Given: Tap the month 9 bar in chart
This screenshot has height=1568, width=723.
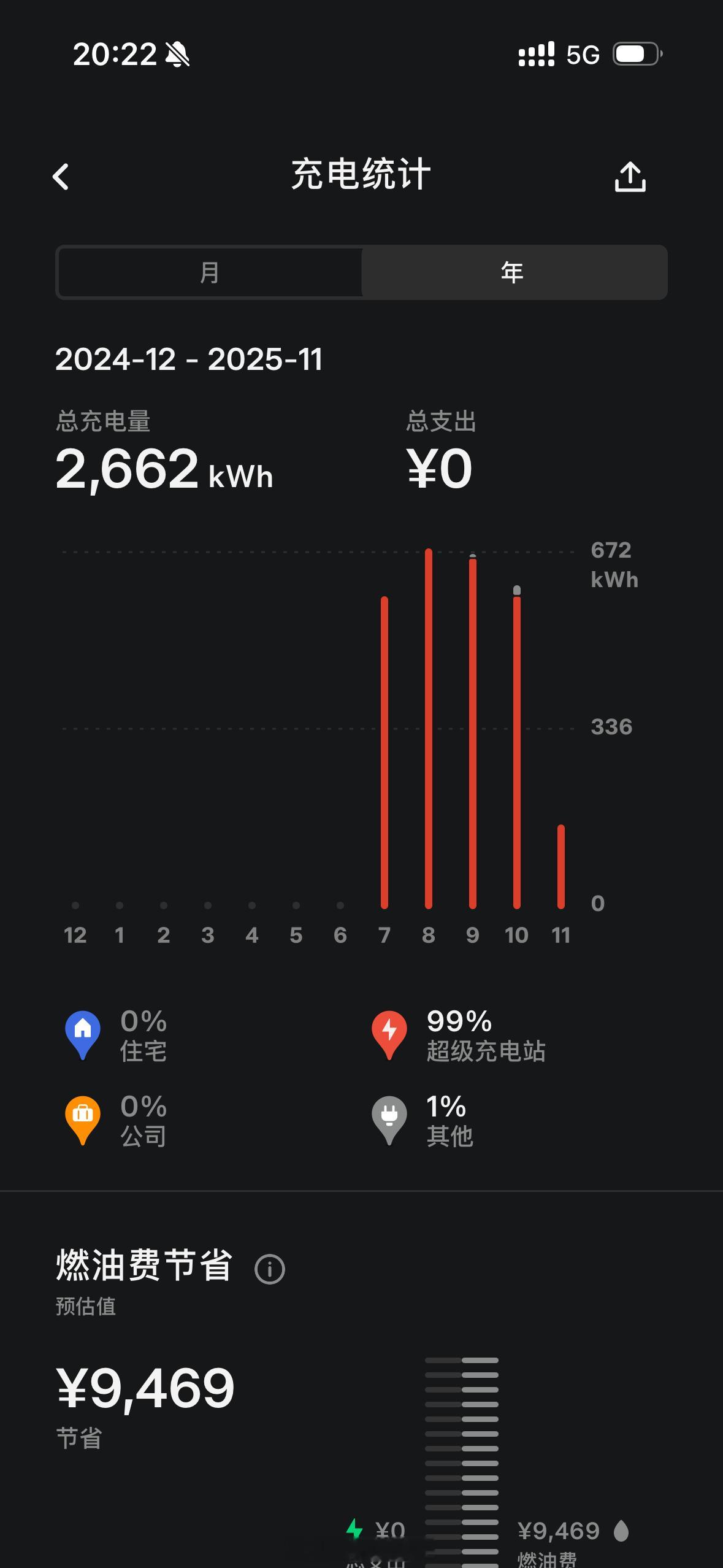Looking at the screenshot, I should click(x=473, y=733).
